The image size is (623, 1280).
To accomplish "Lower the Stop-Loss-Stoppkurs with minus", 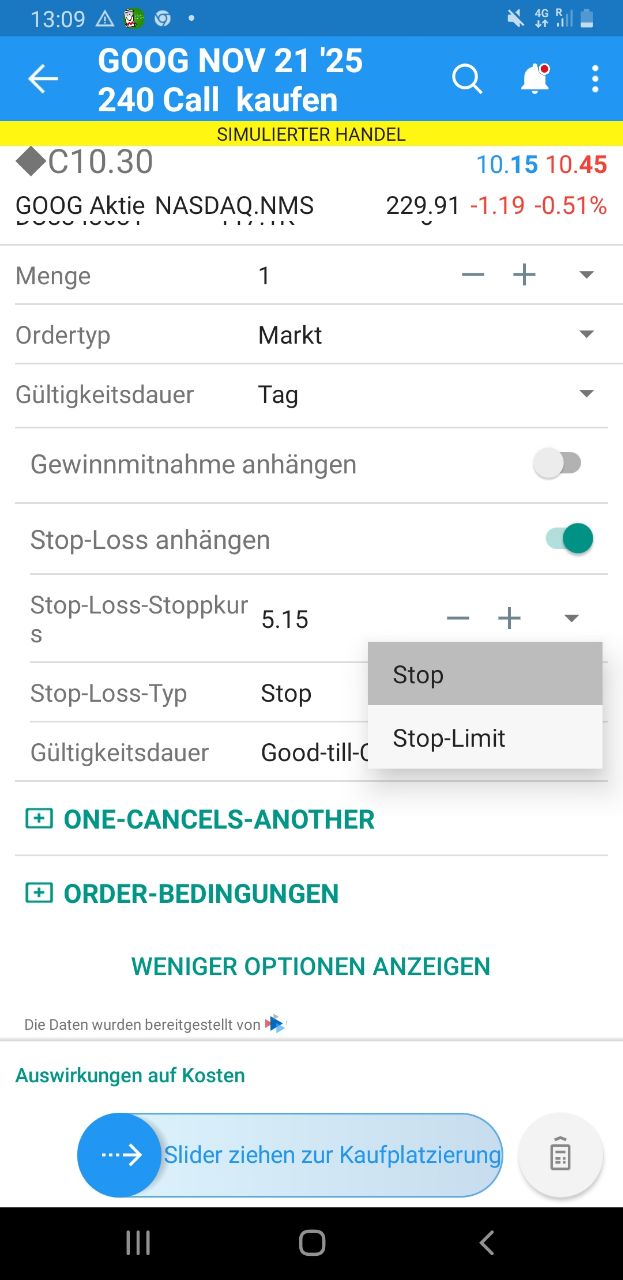I will click(458, 619).
